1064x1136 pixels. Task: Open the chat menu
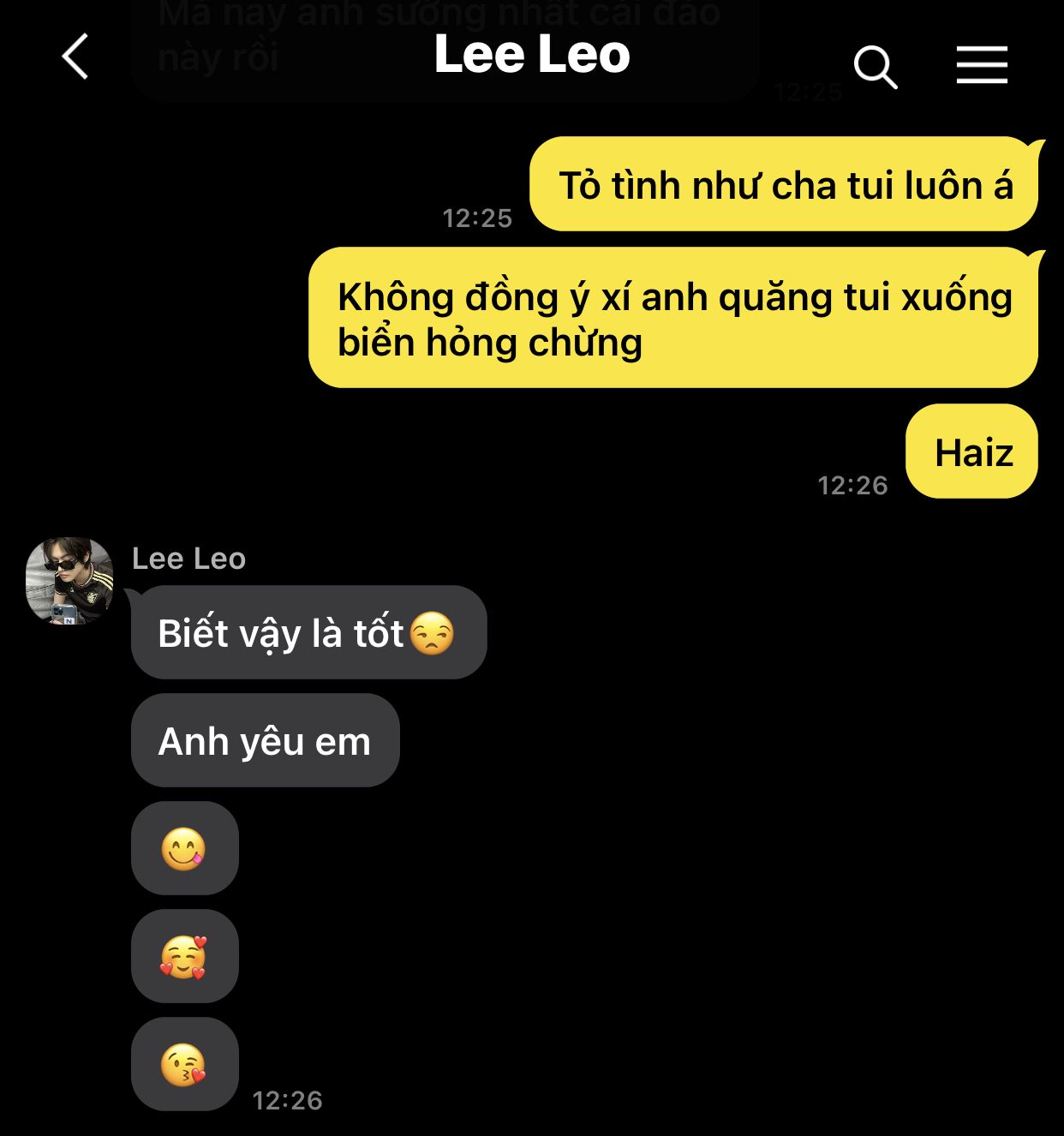pyautogui.click(x=982, y=65)
